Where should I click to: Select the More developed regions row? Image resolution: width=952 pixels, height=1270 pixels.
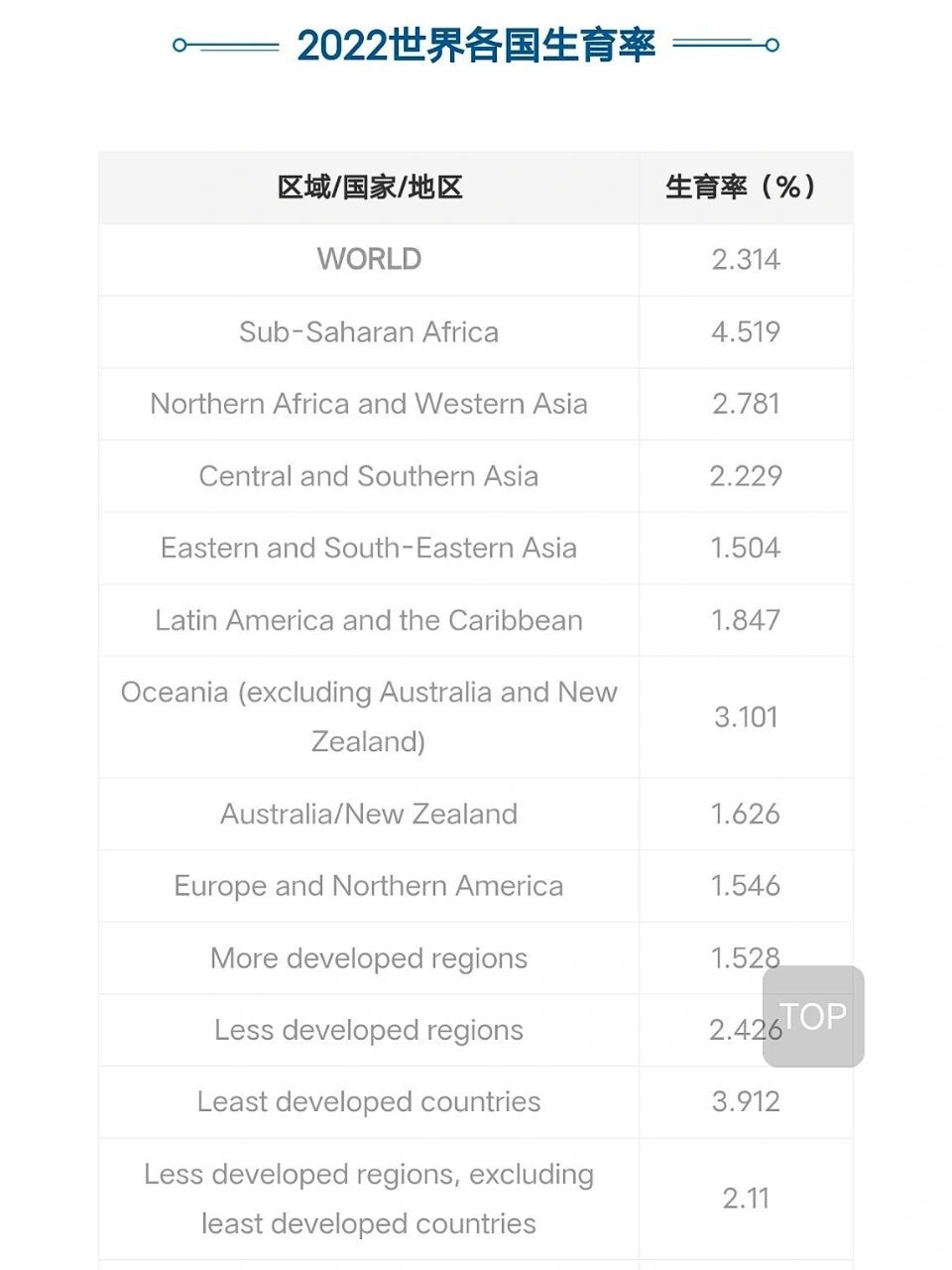tap(369, 958)
